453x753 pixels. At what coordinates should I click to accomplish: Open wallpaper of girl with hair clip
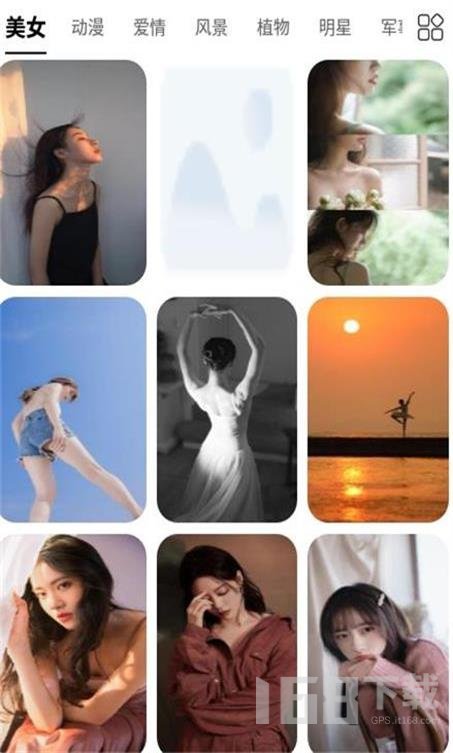(378, 644)
